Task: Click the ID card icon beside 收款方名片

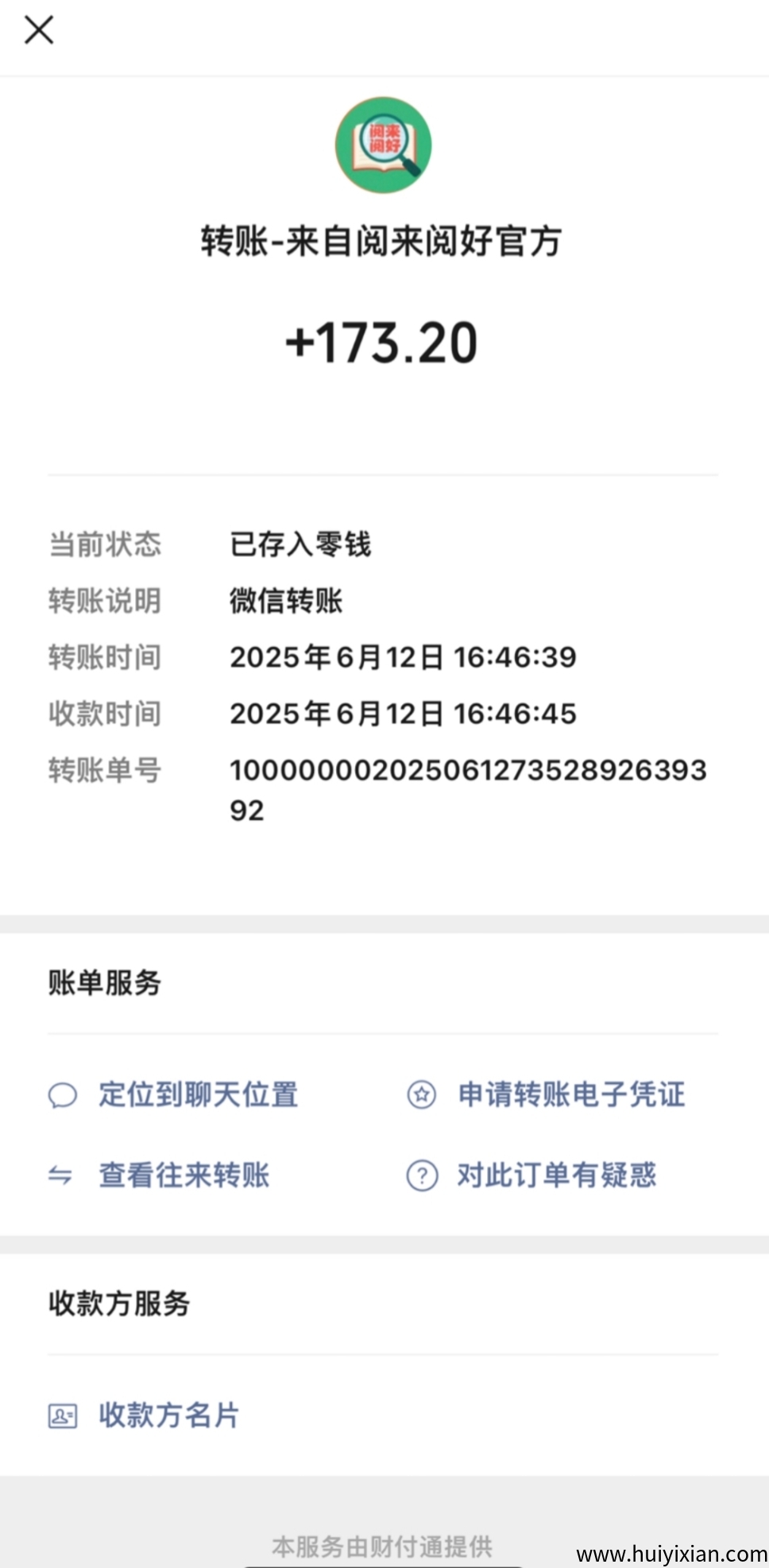Action: click(60, 1415)
